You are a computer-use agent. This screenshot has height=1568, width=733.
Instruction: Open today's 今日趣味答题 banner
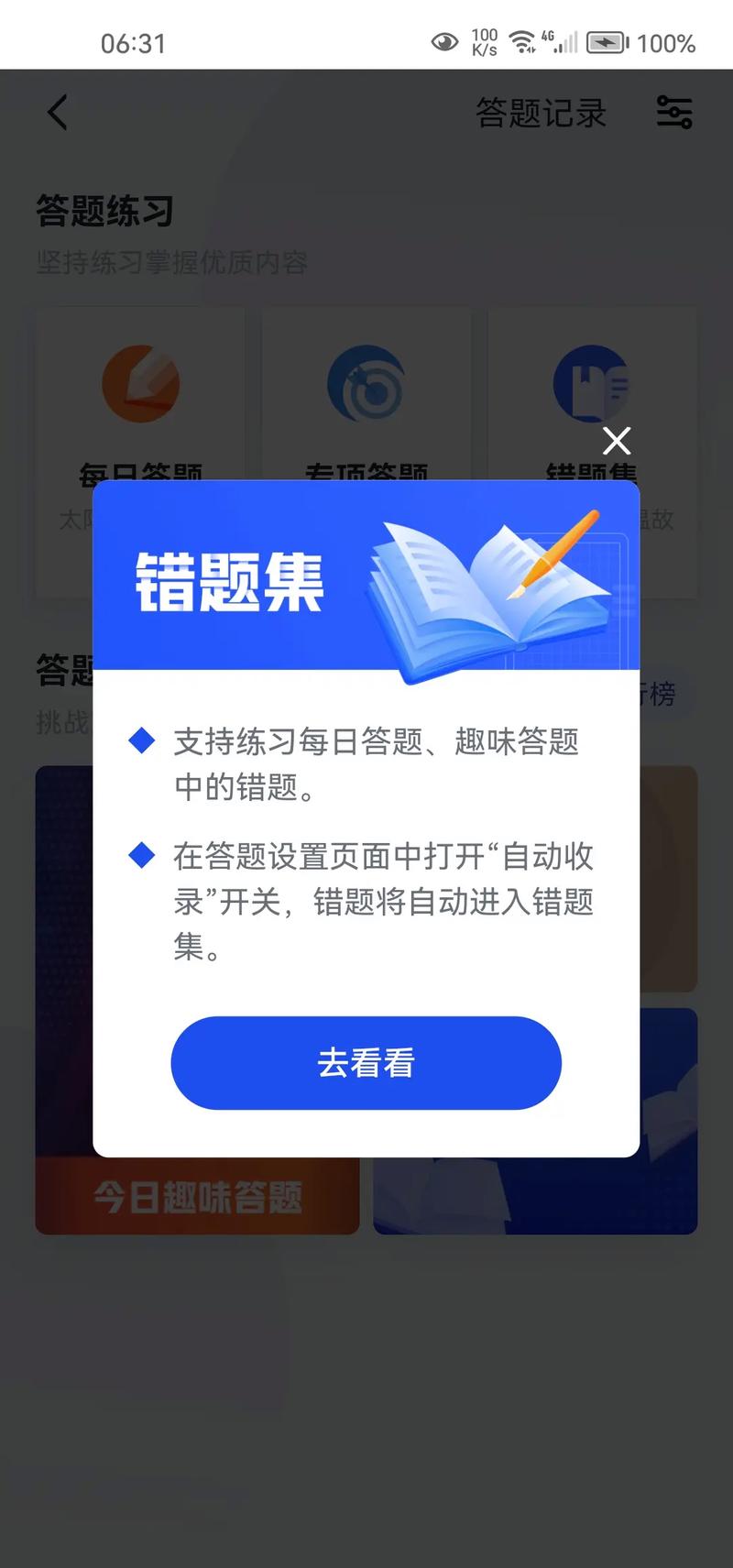click(x=197, y=1196)
